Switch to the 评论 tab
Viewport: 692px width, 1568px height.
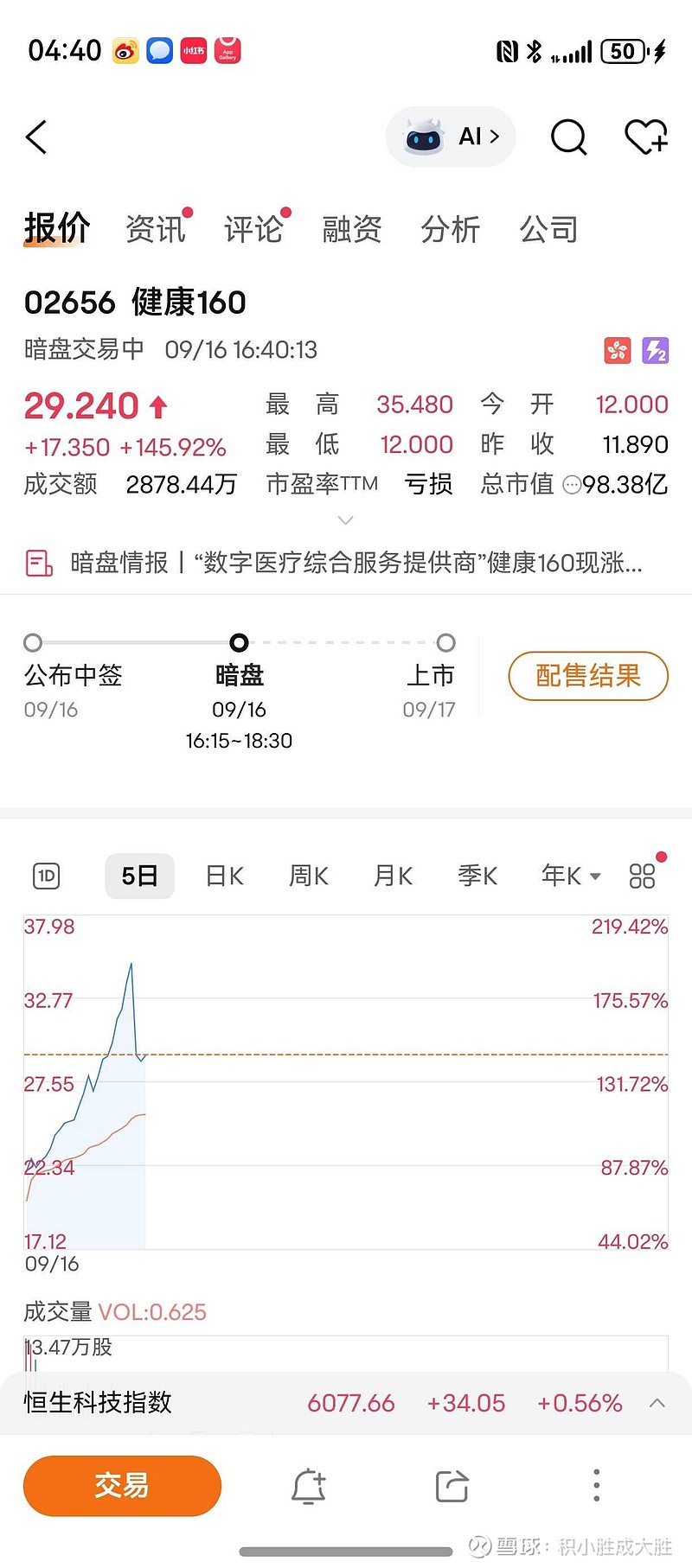(253, 229)
